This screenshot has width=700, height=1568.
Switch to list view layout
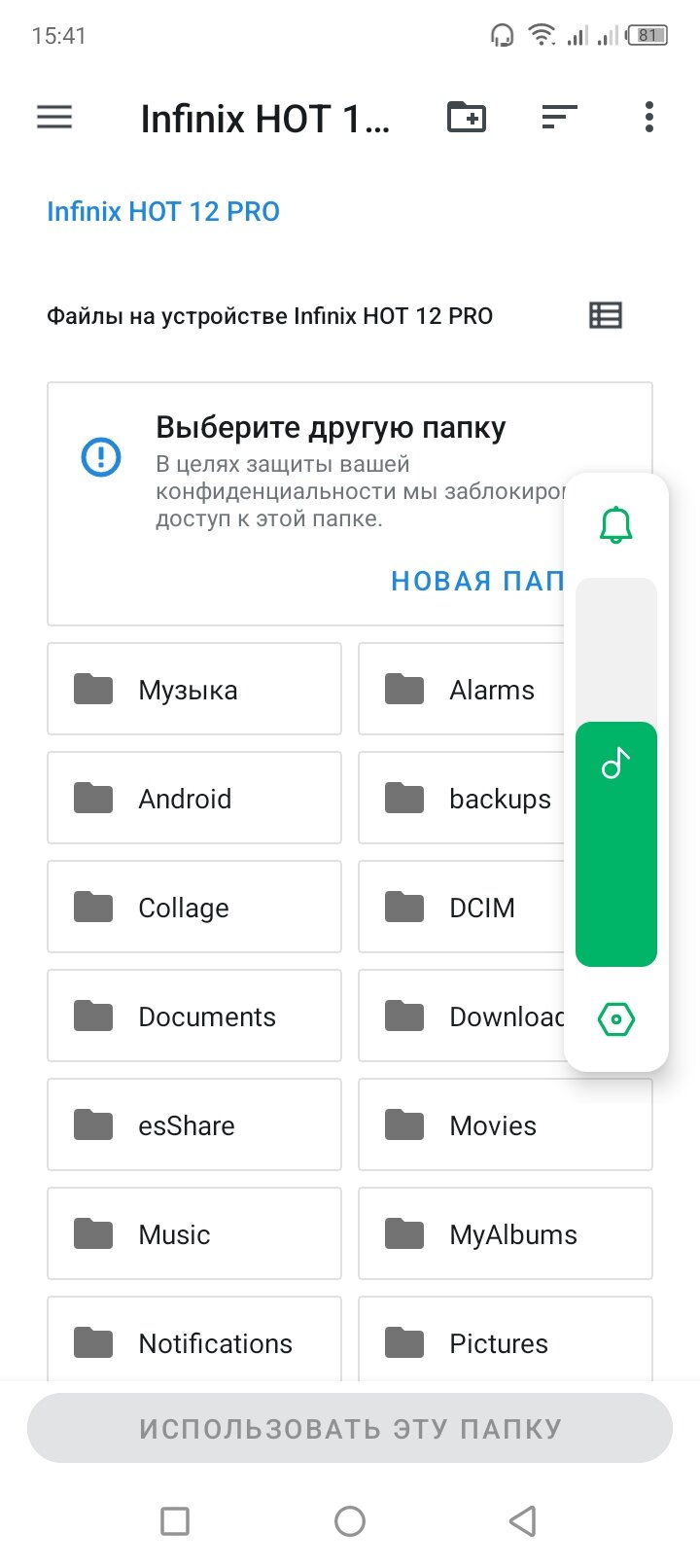pos(606,315)
